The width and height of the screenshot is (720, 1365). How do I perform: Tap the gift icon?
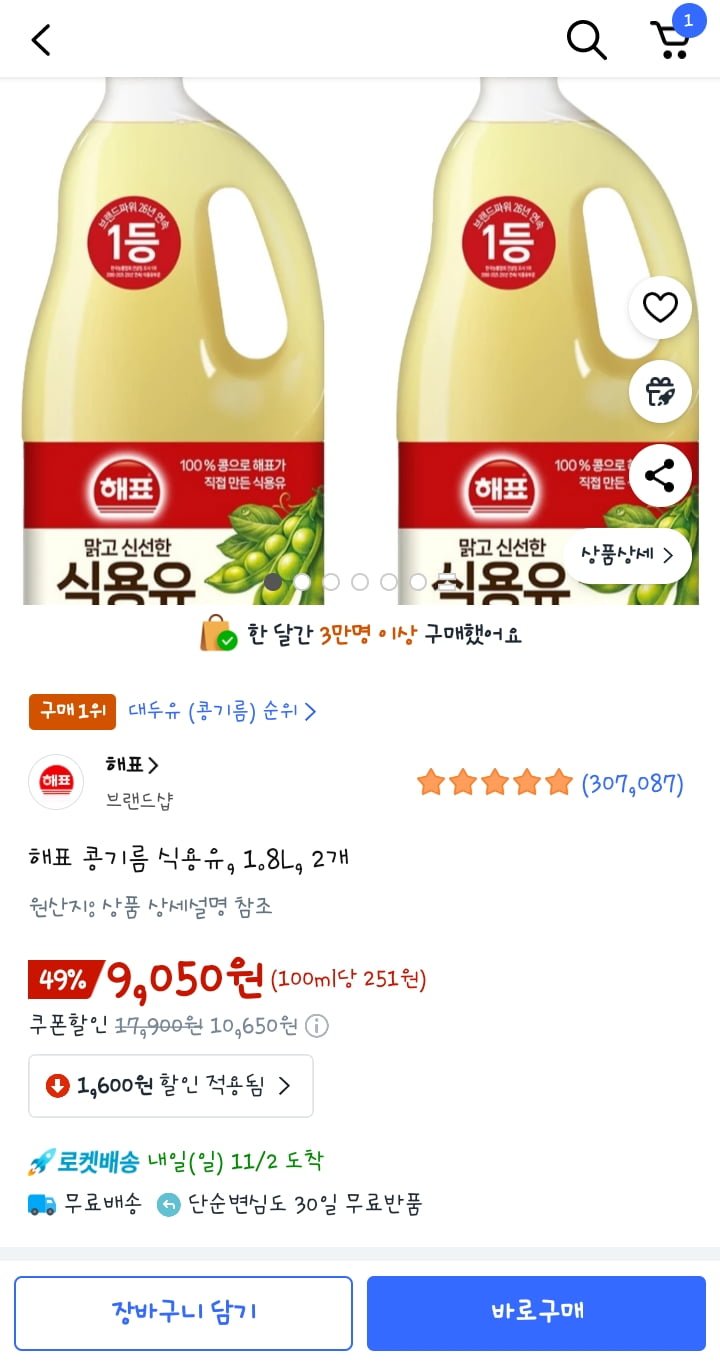[660, 391]
